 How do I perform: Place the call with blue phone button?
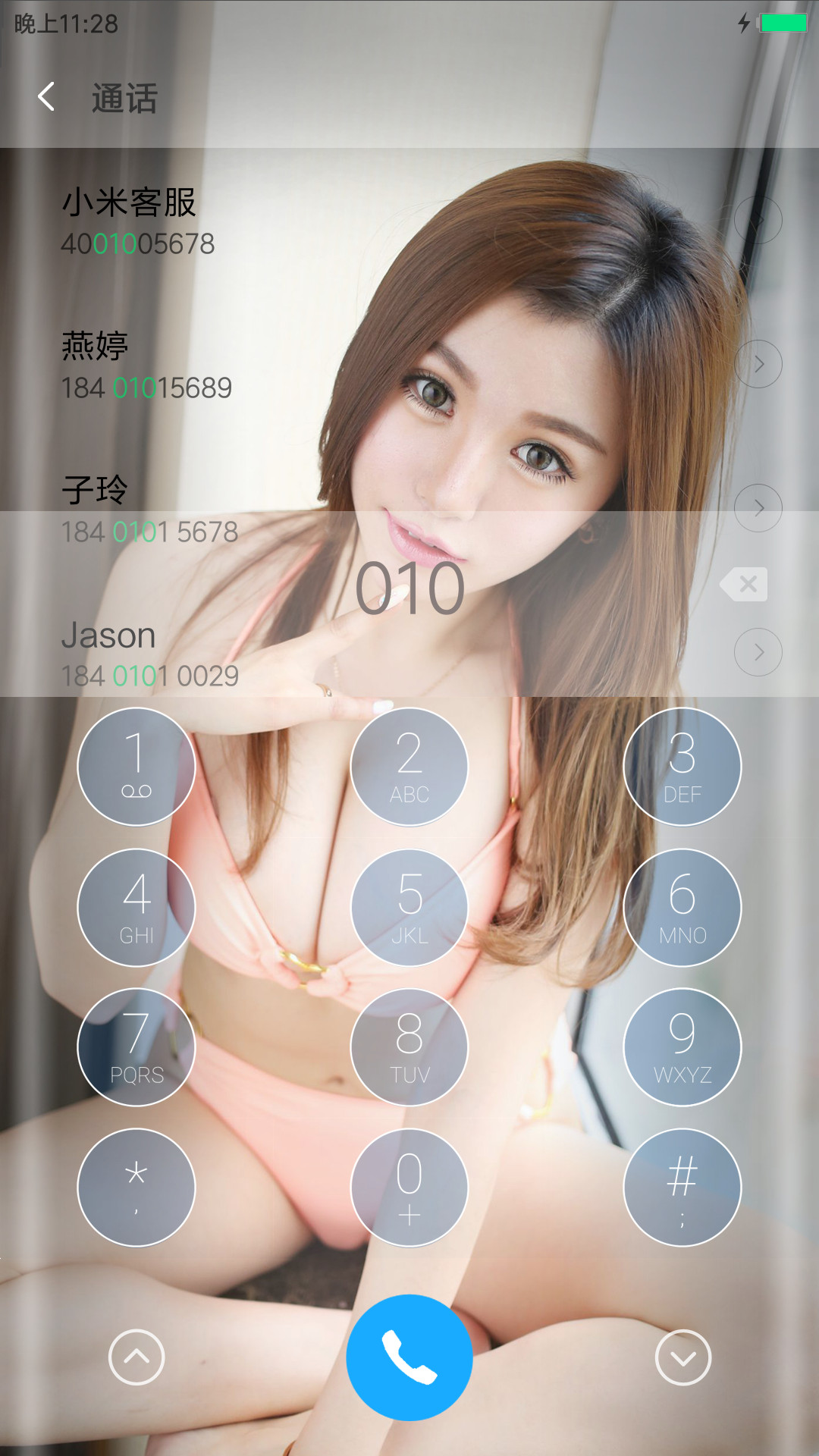(x=409, y=1357)
